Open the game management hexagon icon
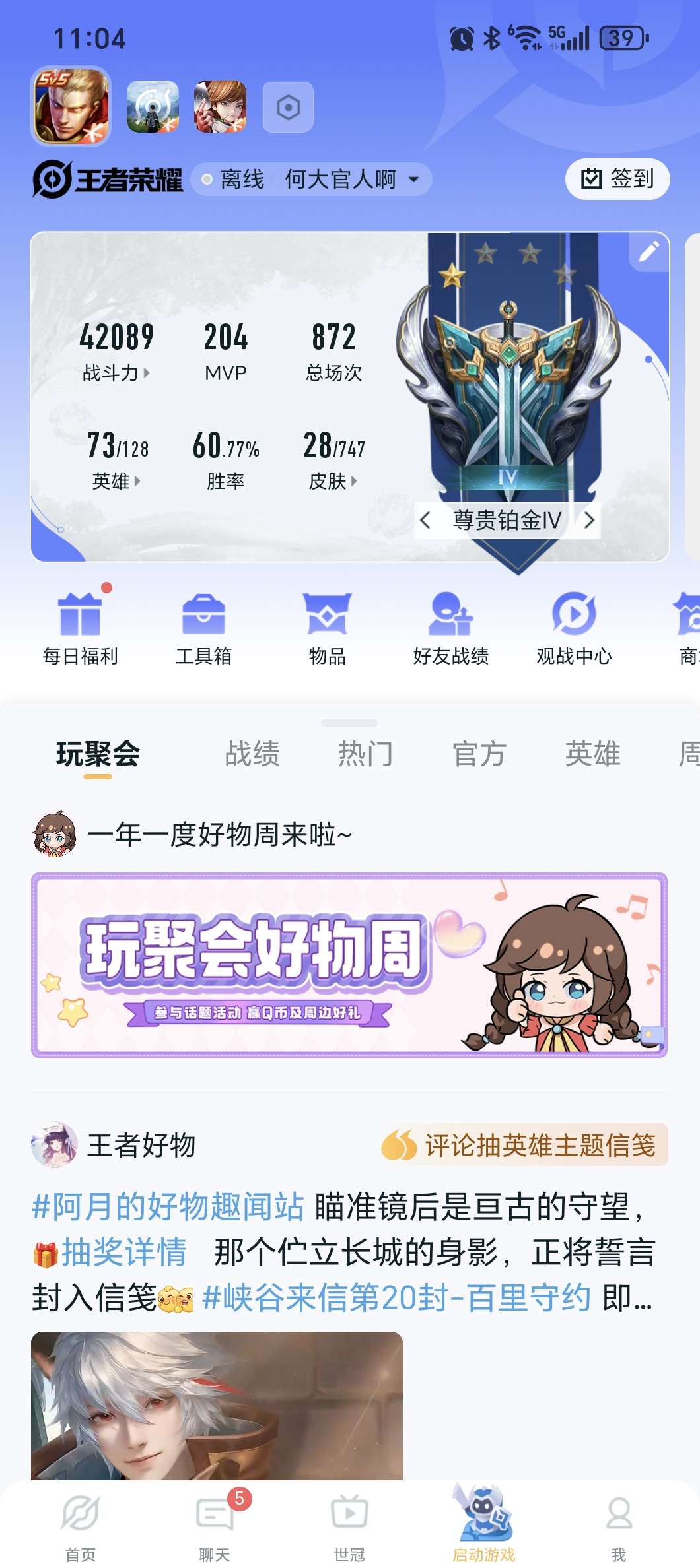 (288, 107)
